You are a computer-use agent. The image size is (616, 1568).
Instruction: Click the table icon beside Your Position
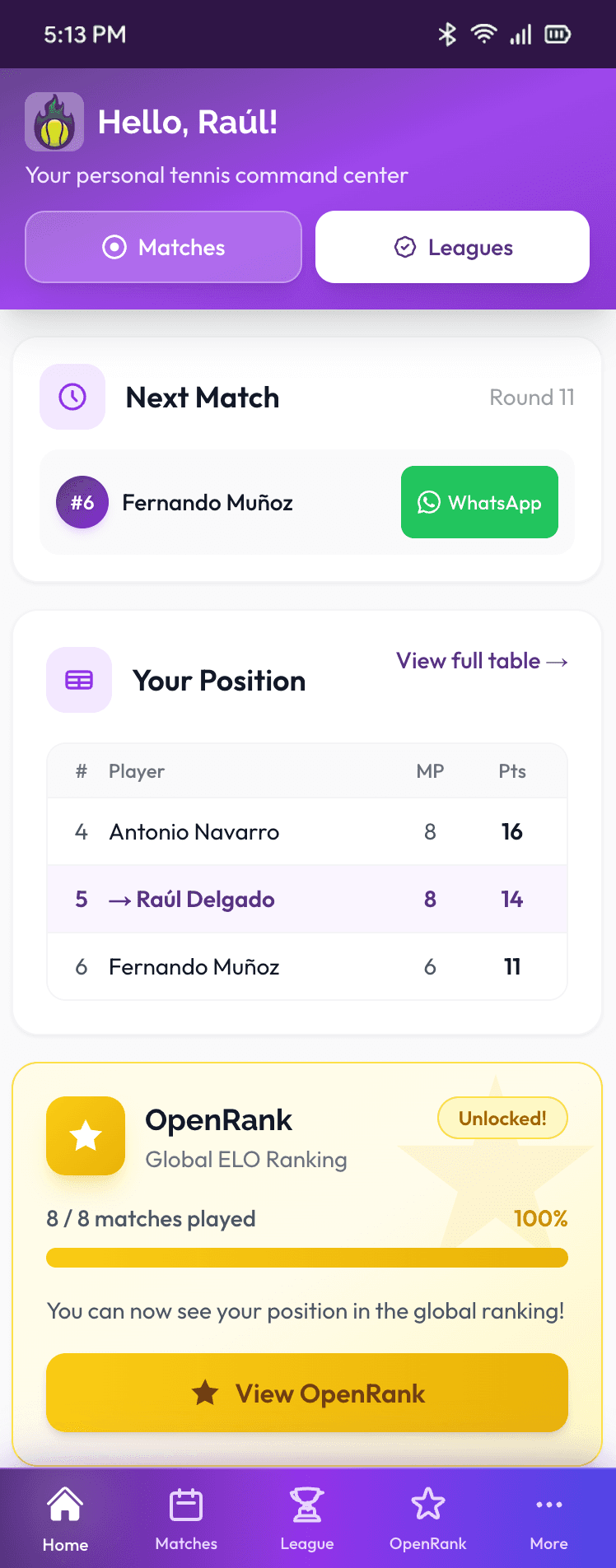click(78, 680)
